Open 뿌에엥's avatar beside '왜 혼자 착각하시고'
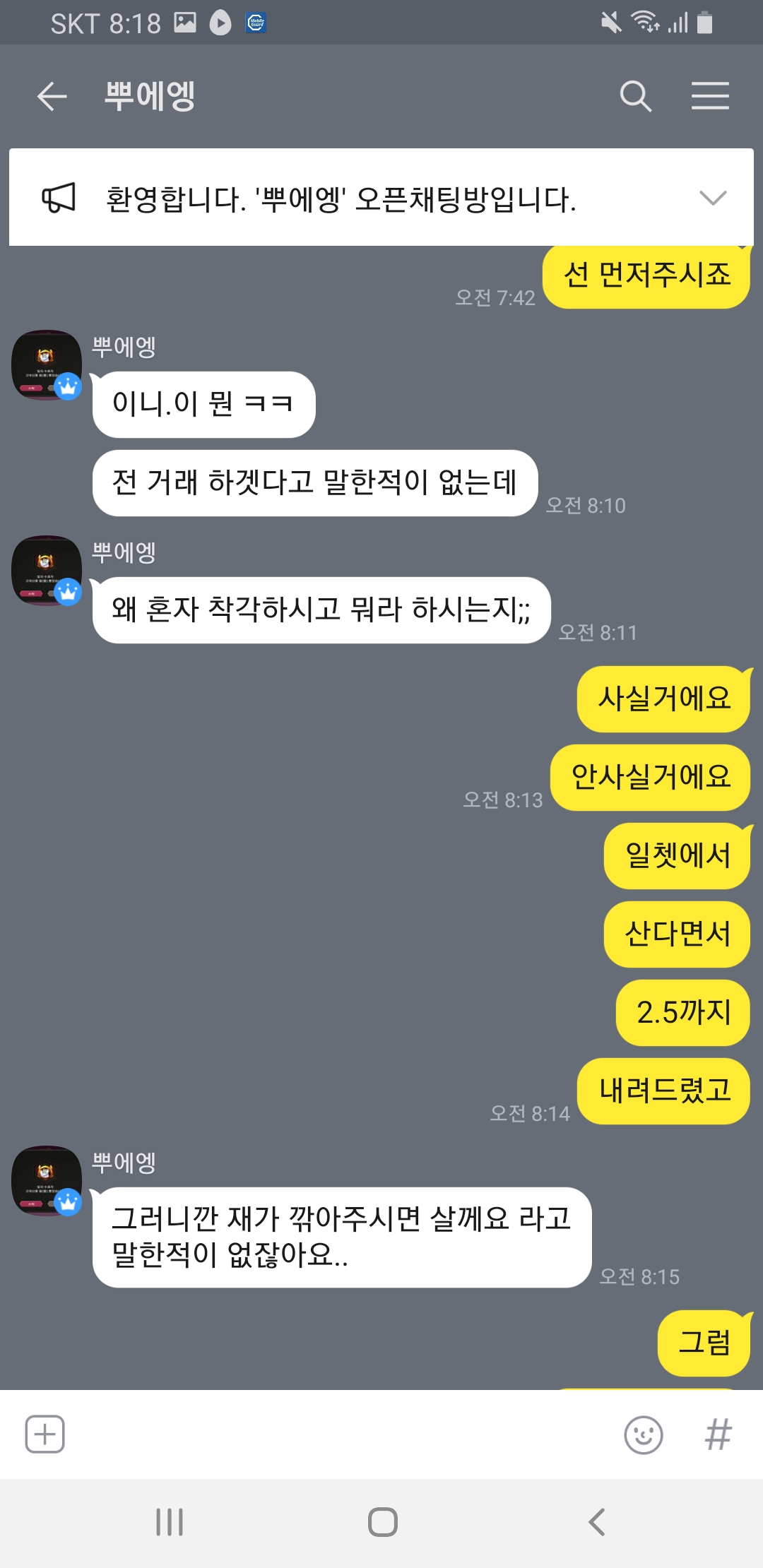The width and height of the screenshot is (763, 1568). pos(47,571)
